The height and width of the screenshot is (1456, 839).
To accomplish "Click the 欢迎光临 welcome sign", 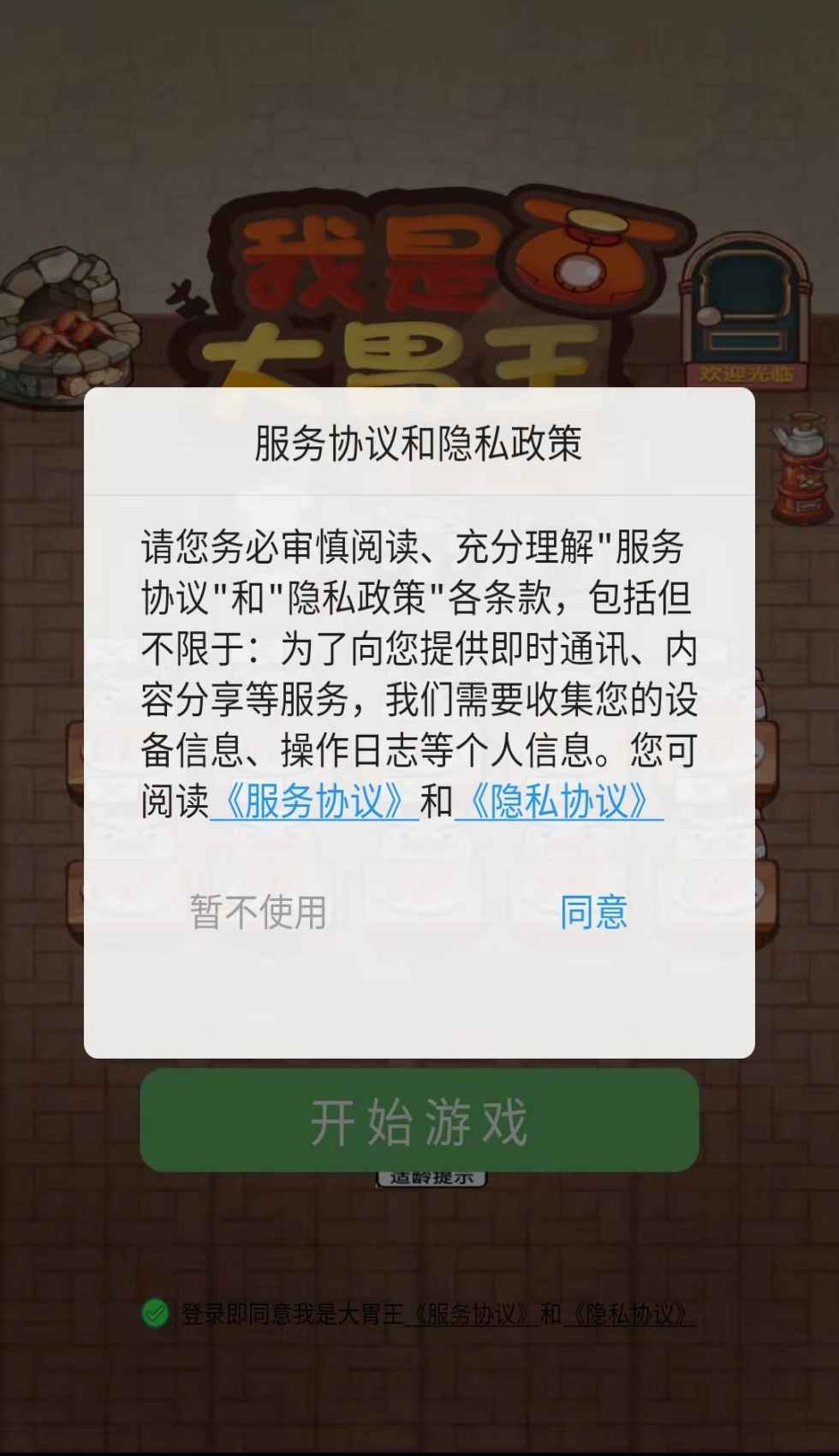I will (747, 374).
